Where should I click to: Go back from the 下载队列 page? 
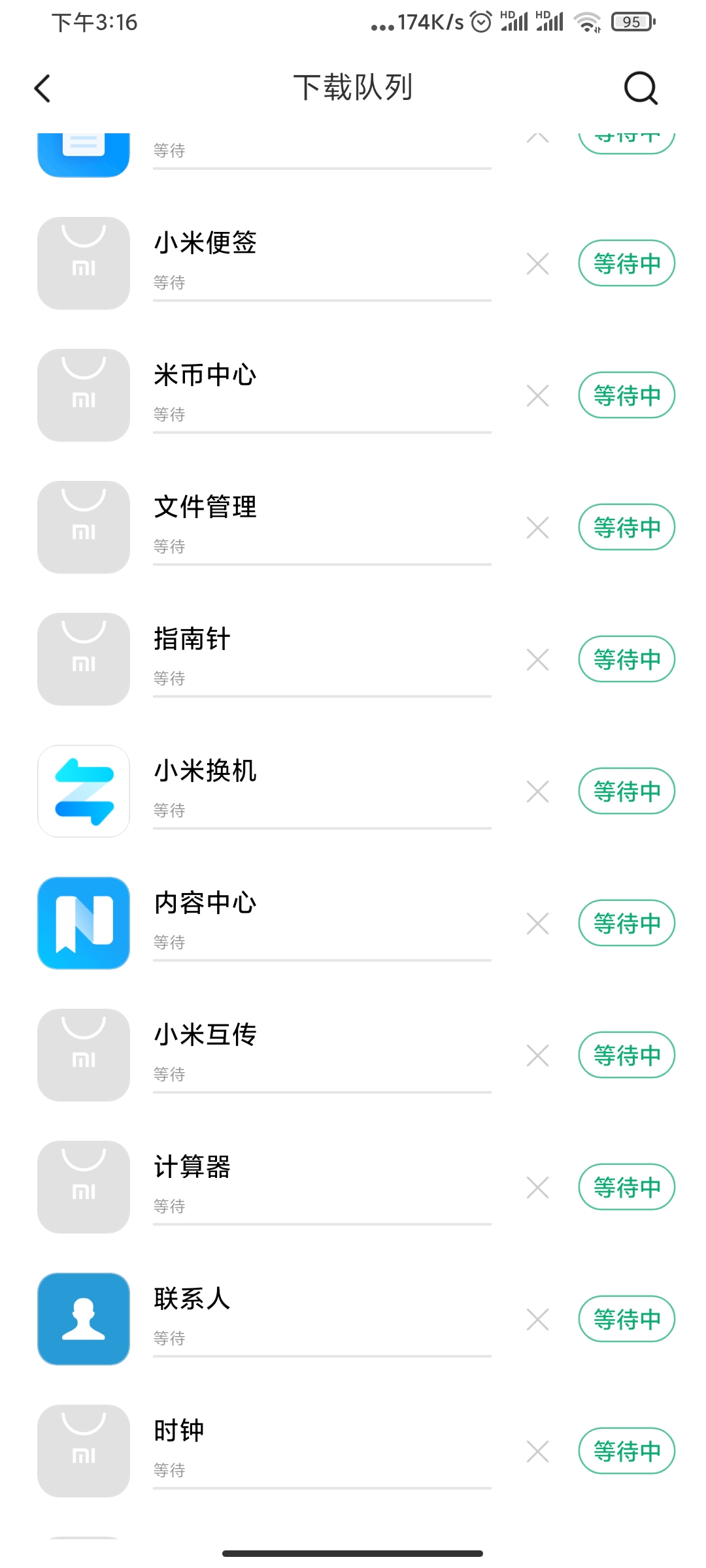coord(42,88)
